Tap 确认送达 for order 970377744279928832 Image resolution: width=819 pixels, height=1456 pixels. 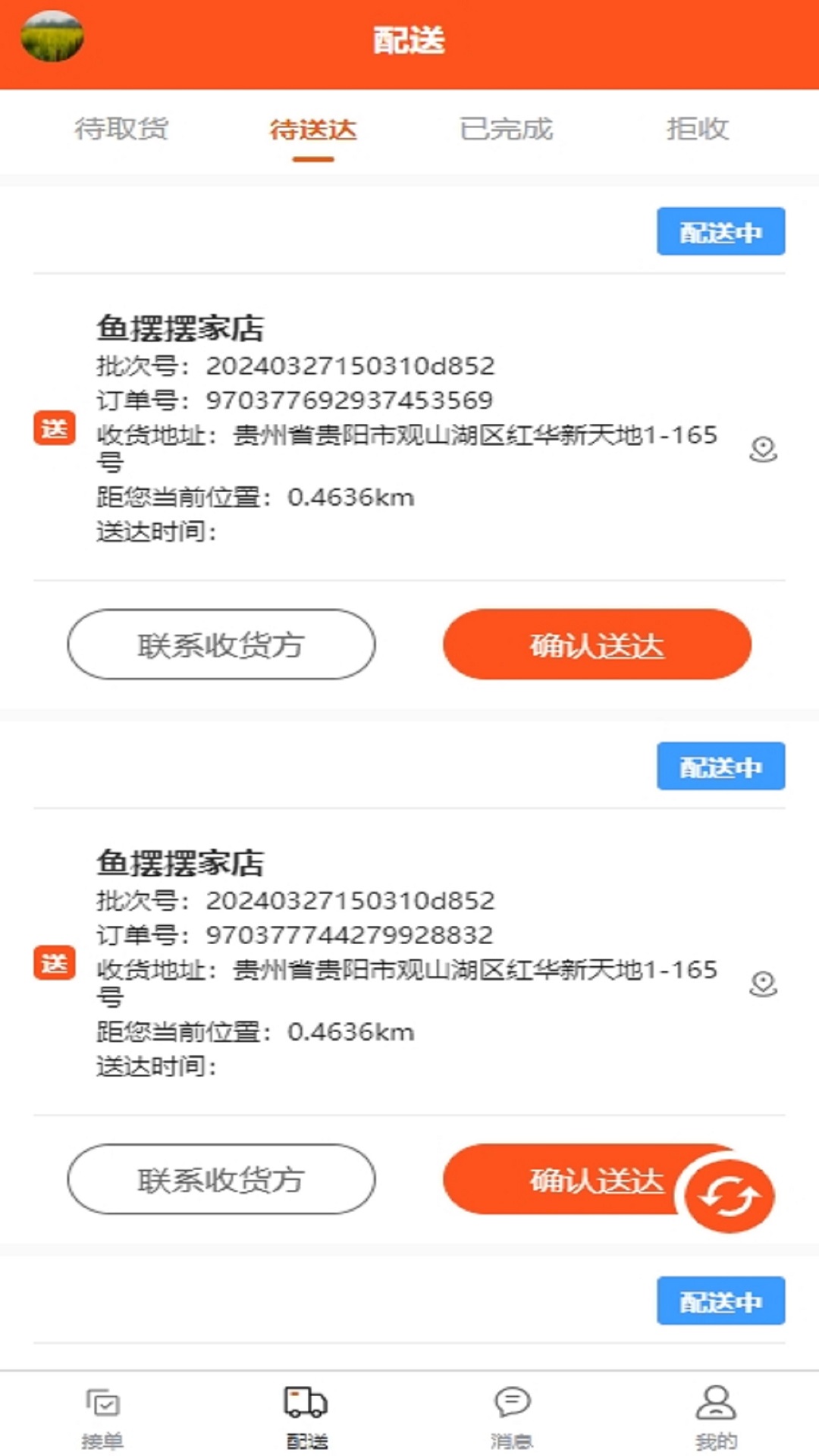[561, 1179]
